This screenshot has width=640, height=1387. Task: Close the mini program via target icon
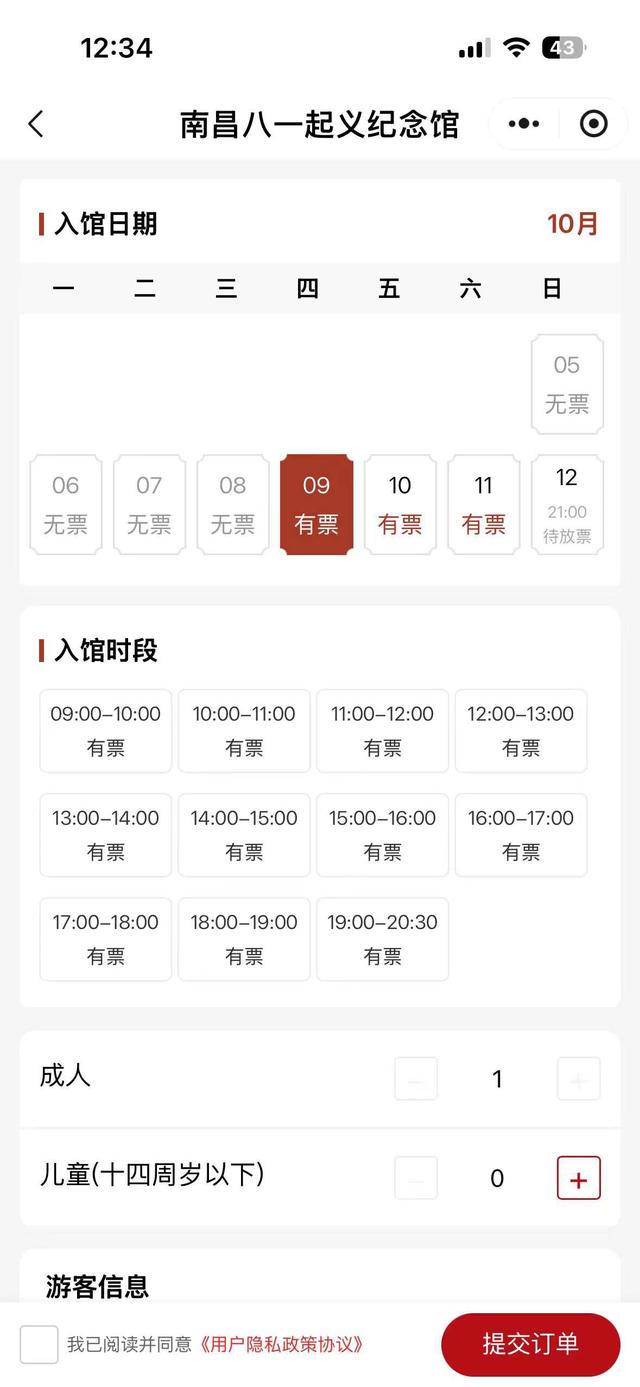pyautogui.click(x=594, y=124)
